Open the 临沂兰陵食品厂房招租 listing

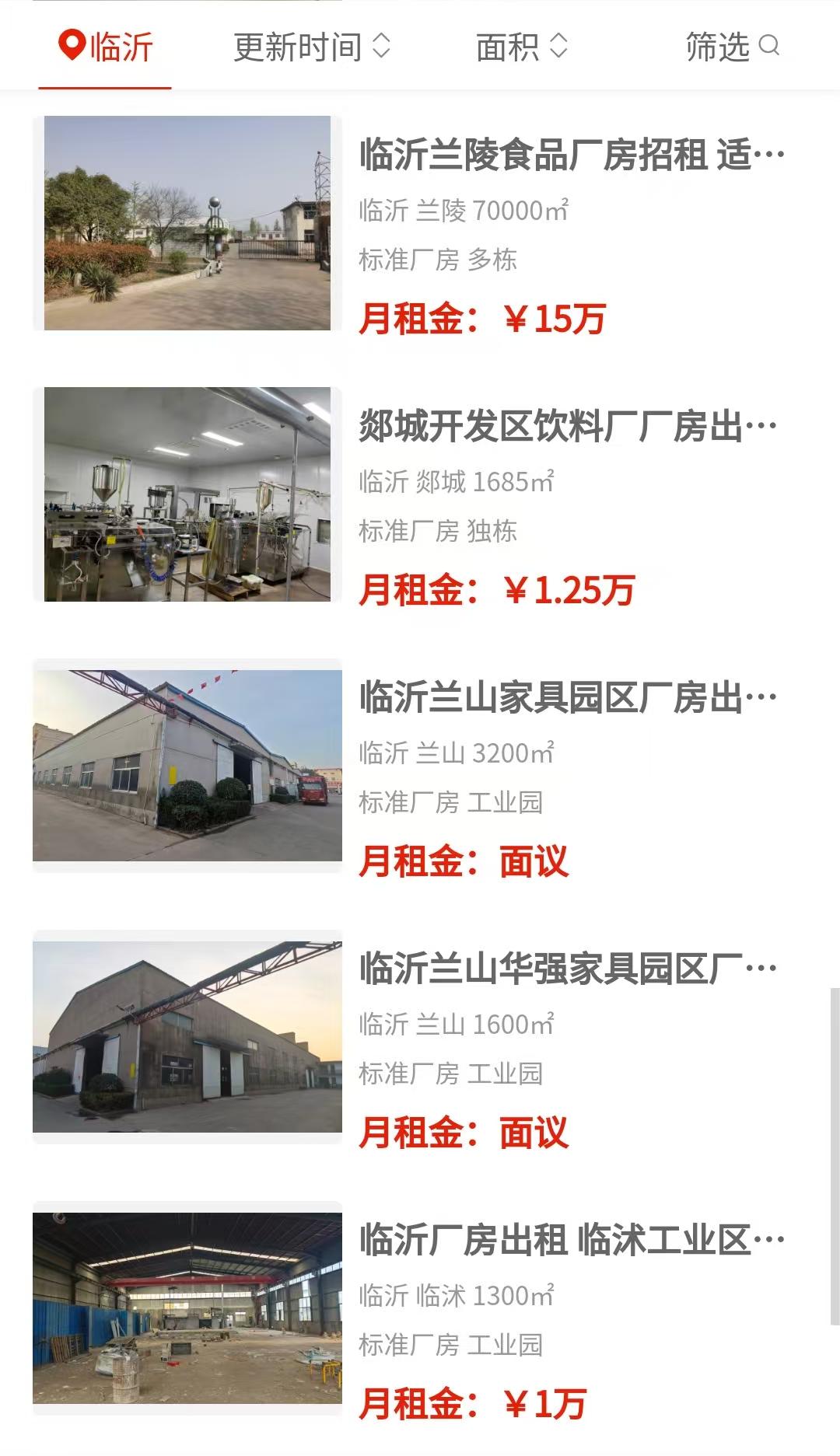coord(572,155)
